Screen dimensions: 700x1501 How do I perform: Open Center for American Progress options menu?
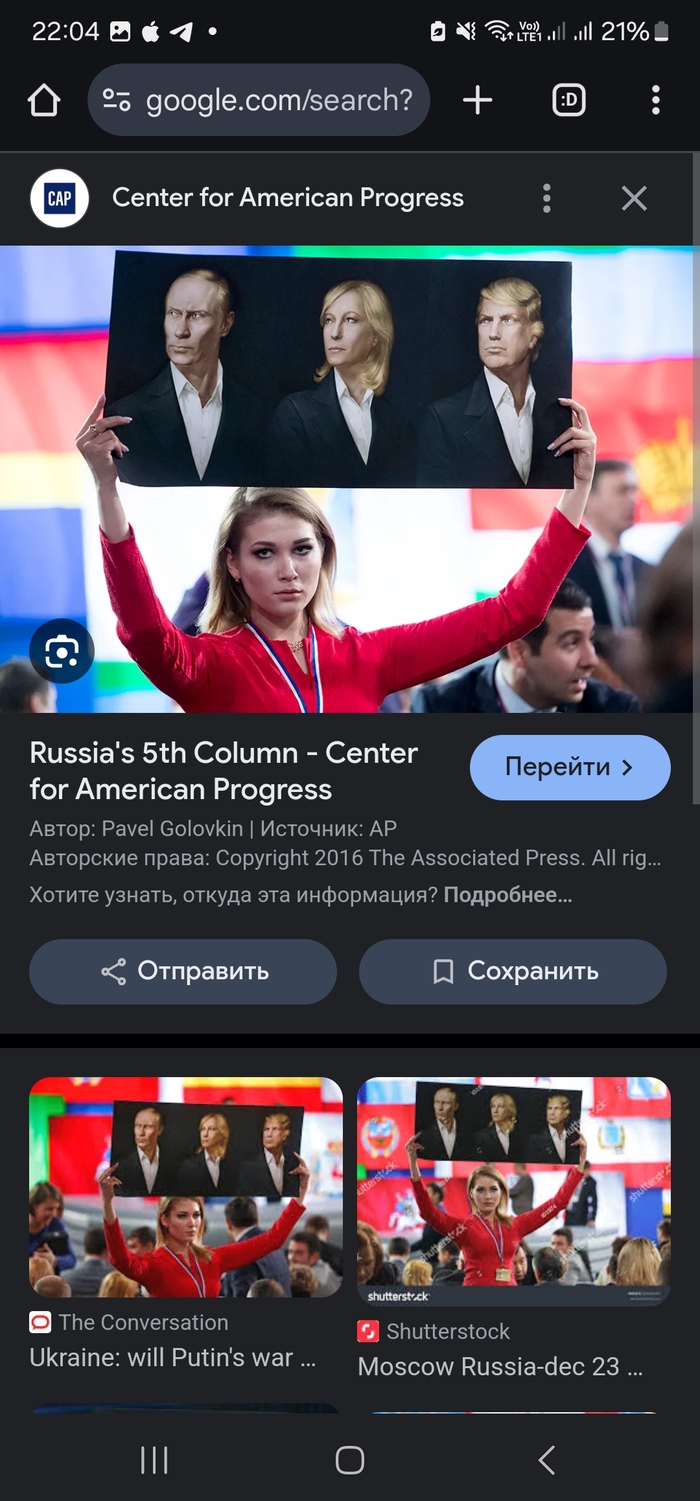546,198
